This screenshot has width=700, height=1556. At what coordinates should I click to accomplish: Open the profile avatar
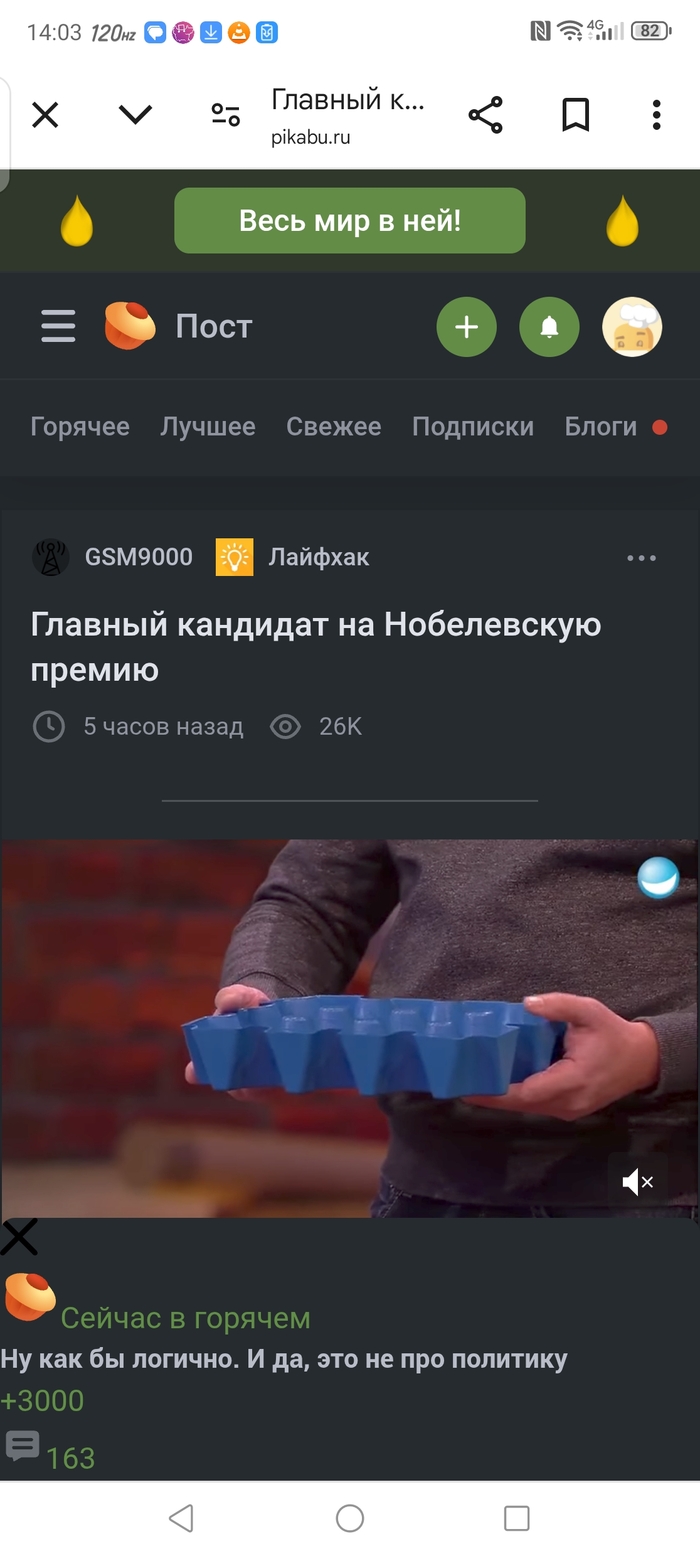click(x=632, y=327)
